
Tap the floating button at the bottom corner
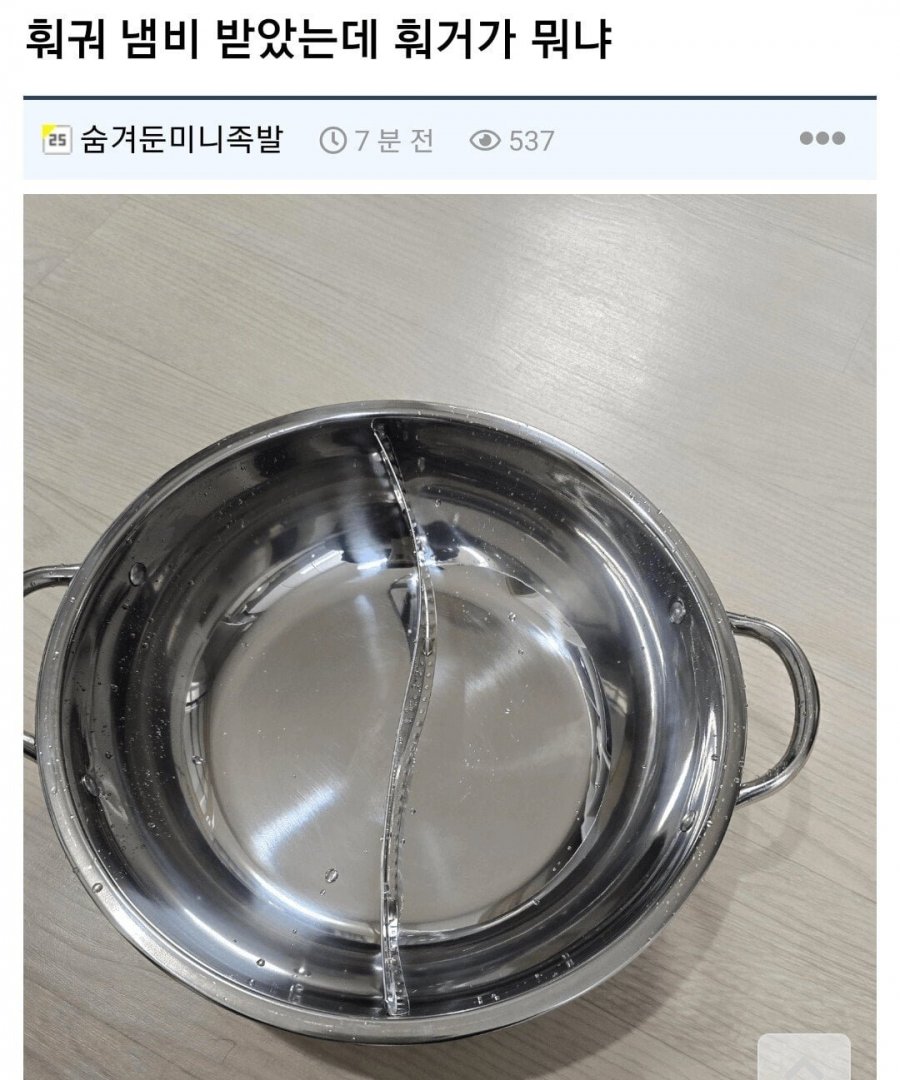(804, 1058)
